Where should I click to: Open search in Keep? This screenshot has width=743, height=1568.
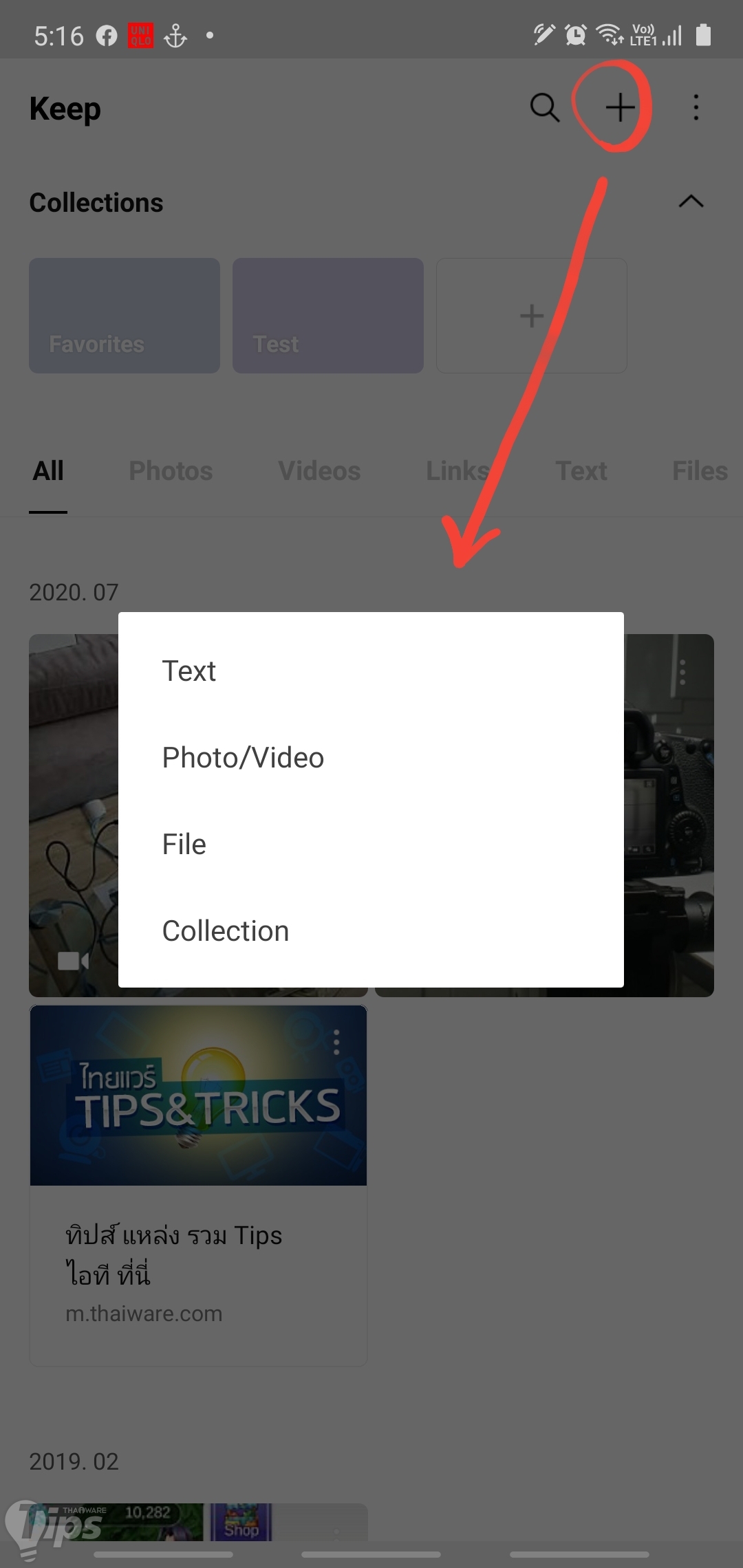[x=544, y=108]
